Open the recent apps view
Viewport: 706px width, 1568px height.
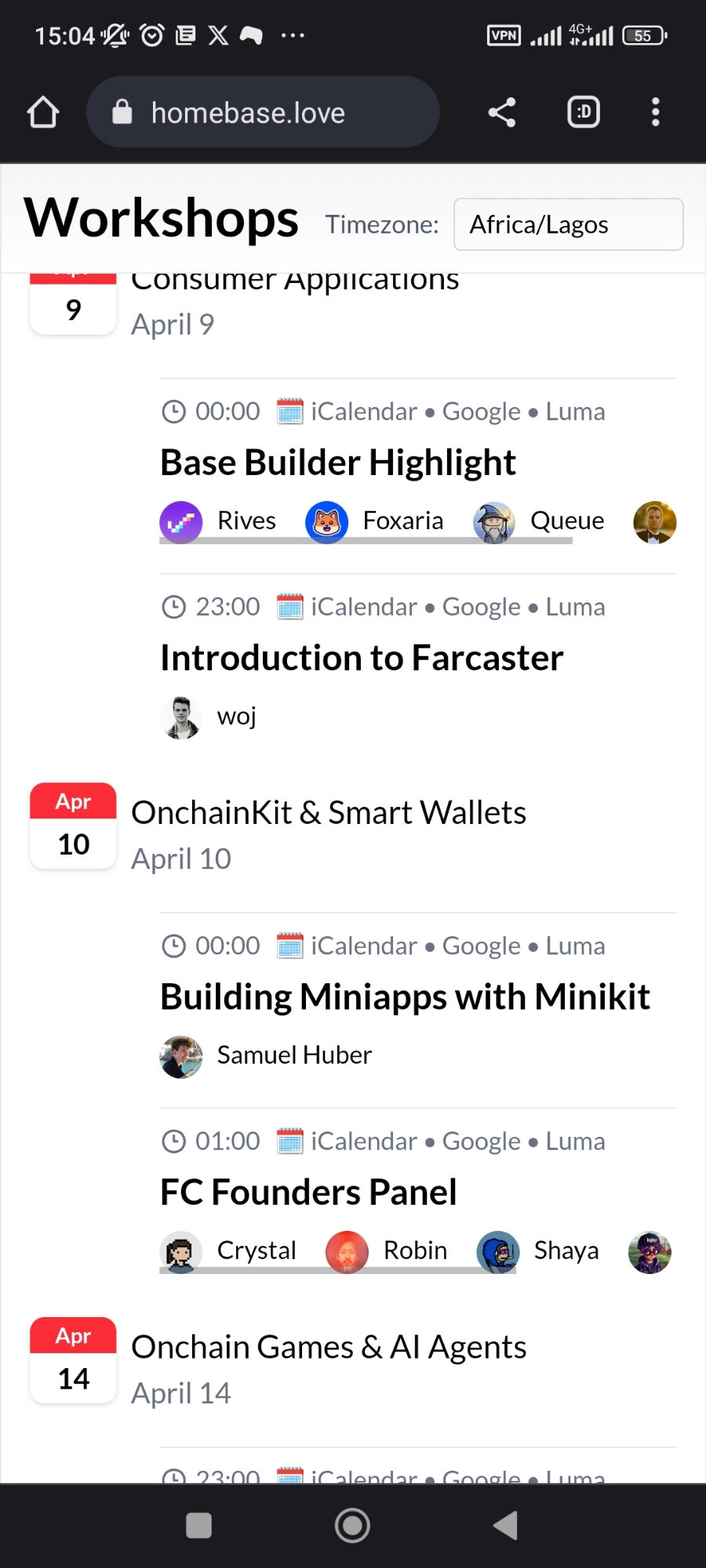pyautogui.click(x=198, y=1525)
